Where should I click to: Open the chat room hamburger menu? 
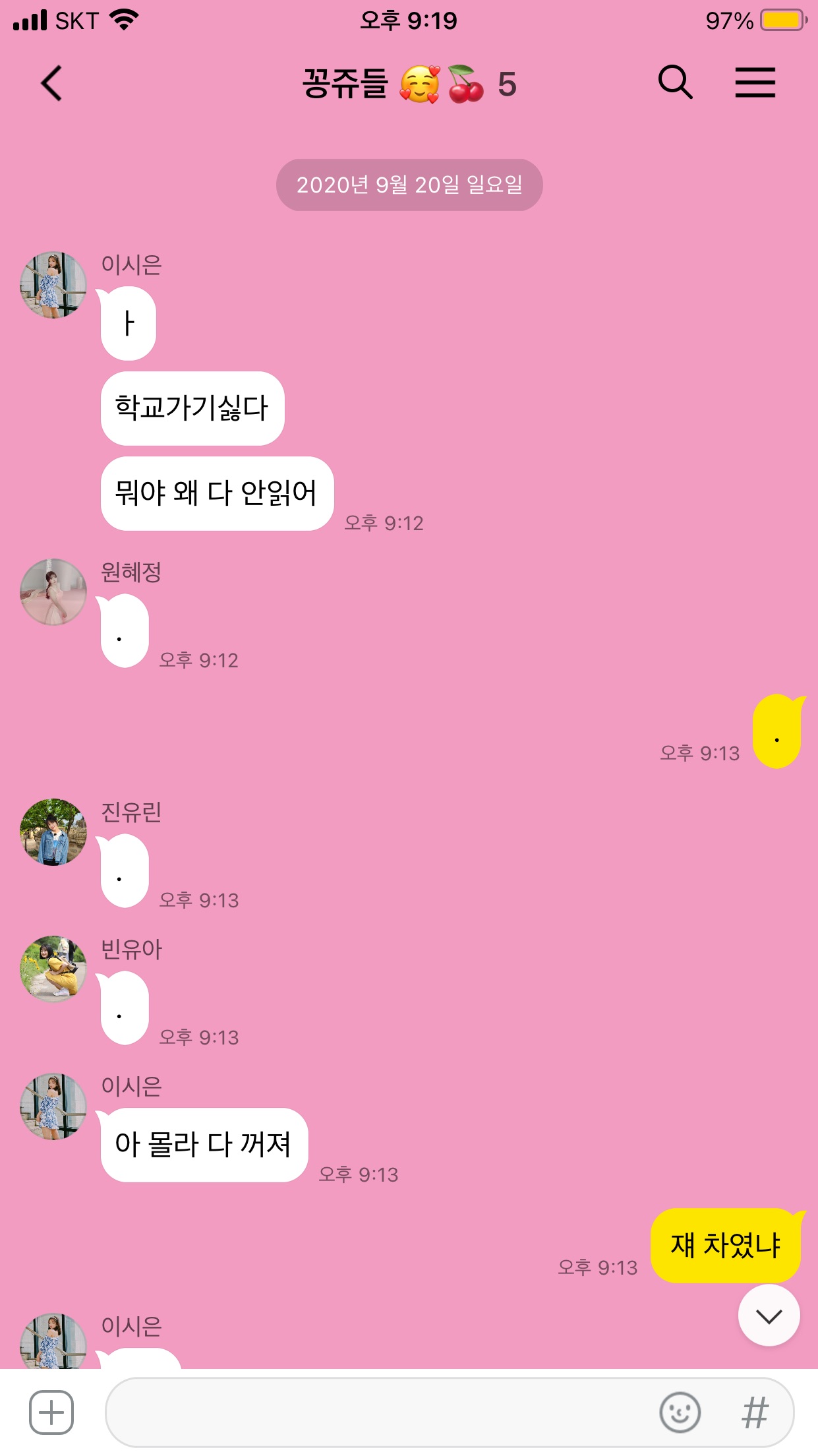(x=755, y=83)
